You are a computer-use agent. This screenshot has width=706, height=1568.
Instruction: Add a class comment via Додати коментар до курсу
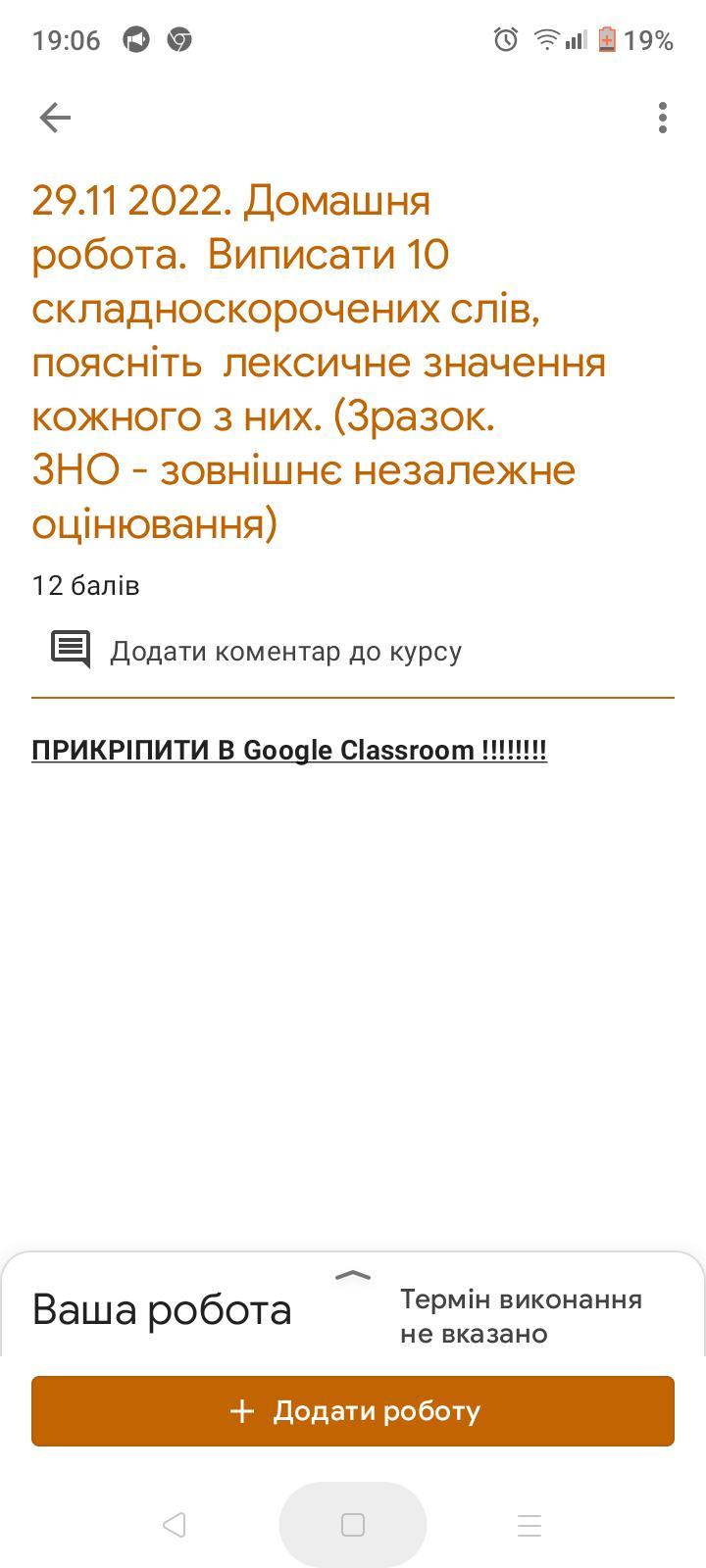click(257, 651)
